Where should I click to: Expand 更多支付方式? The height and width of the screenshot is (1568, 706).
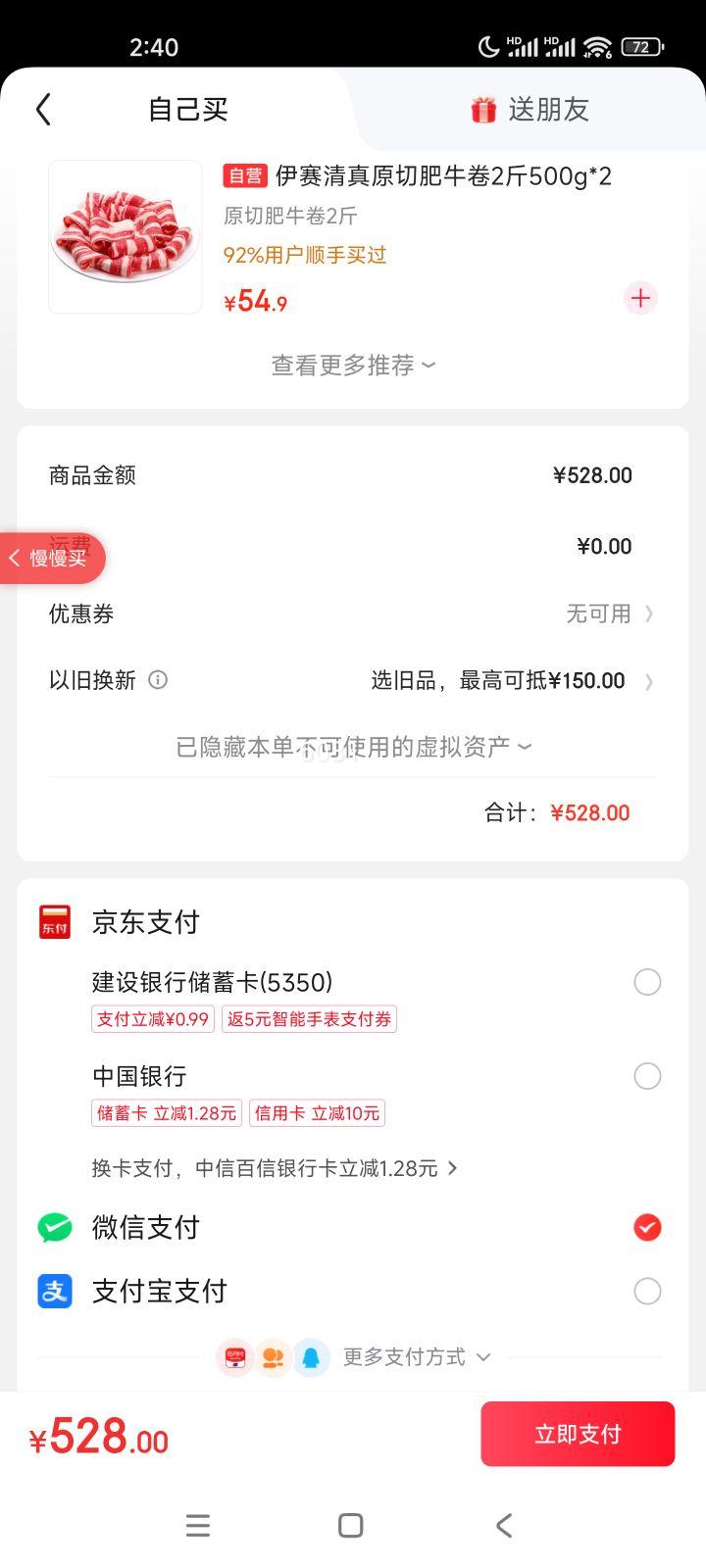416,1357
